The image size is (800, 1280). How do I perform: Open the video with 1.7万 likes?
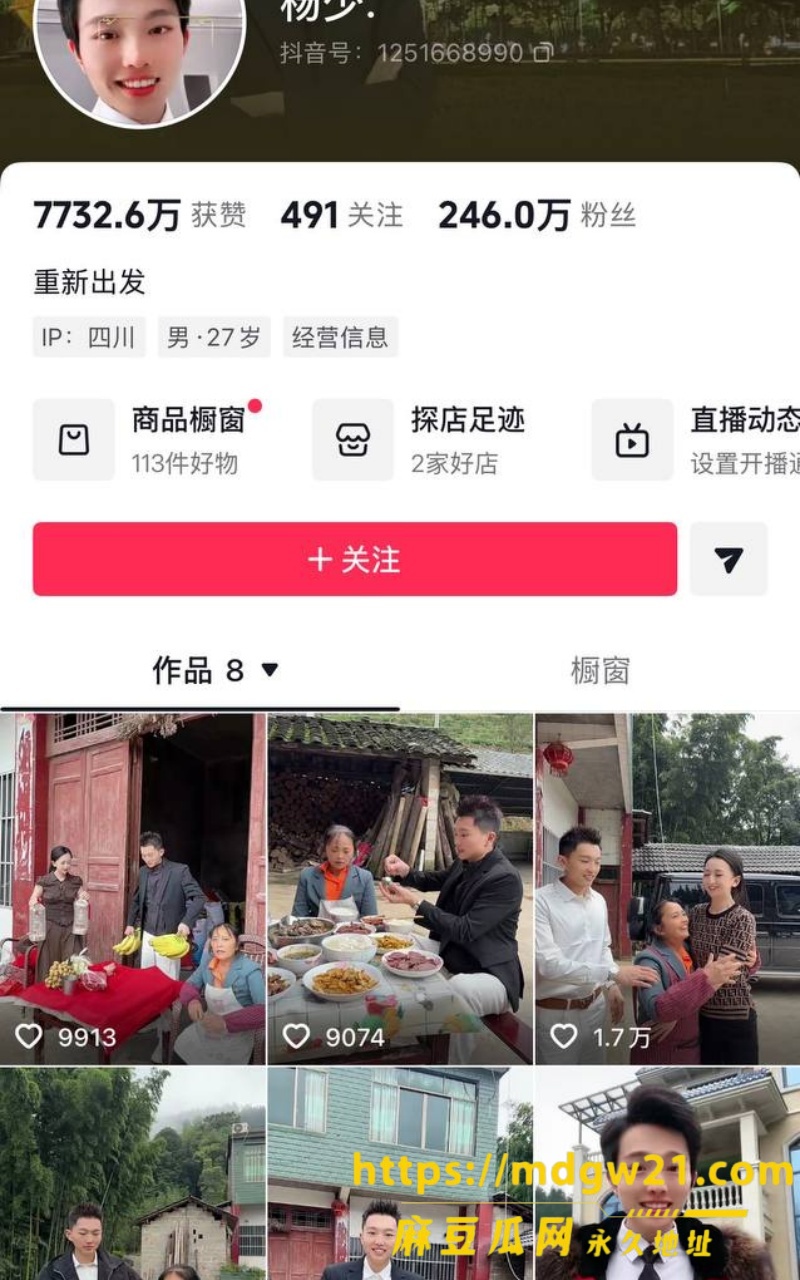coord(668,889)
